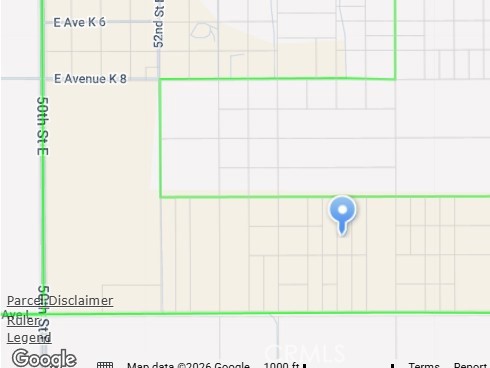
Task: Show the map Legend
Action: pos(29,338)
